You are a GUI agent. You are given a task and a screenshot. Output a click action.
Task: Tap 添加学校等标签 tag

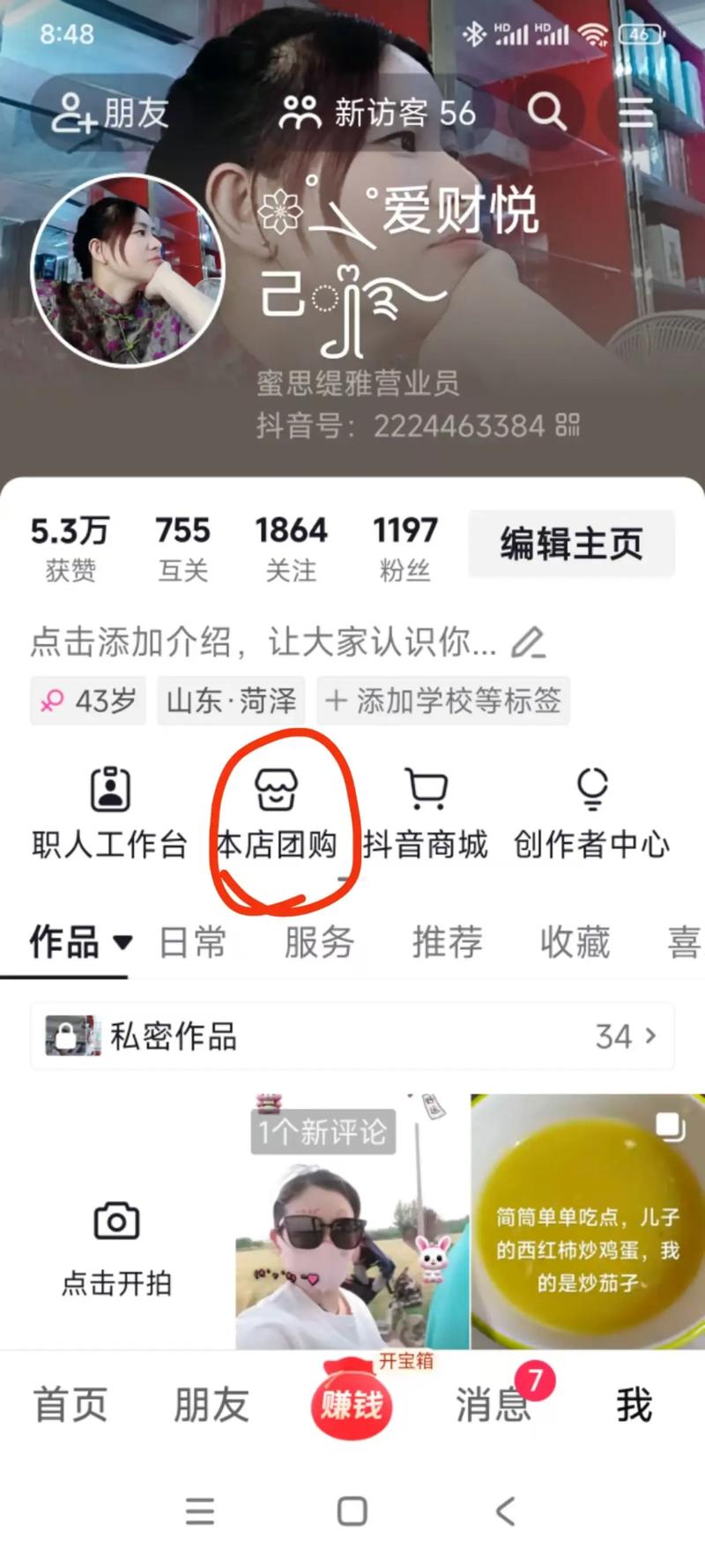click(443, 701)
